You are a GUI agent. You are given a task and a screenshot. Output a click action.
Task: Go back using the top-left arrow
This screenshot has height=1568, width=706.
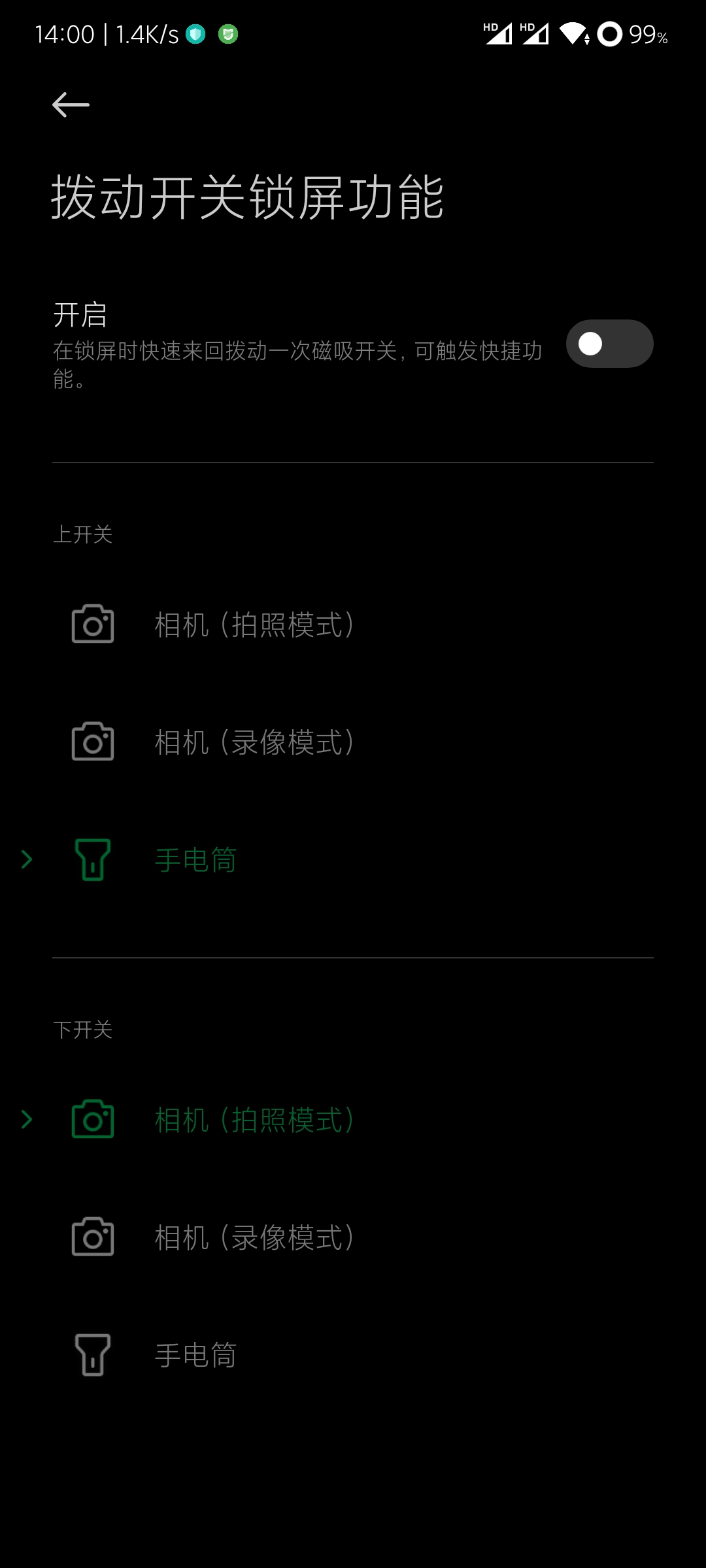point(71,105)
